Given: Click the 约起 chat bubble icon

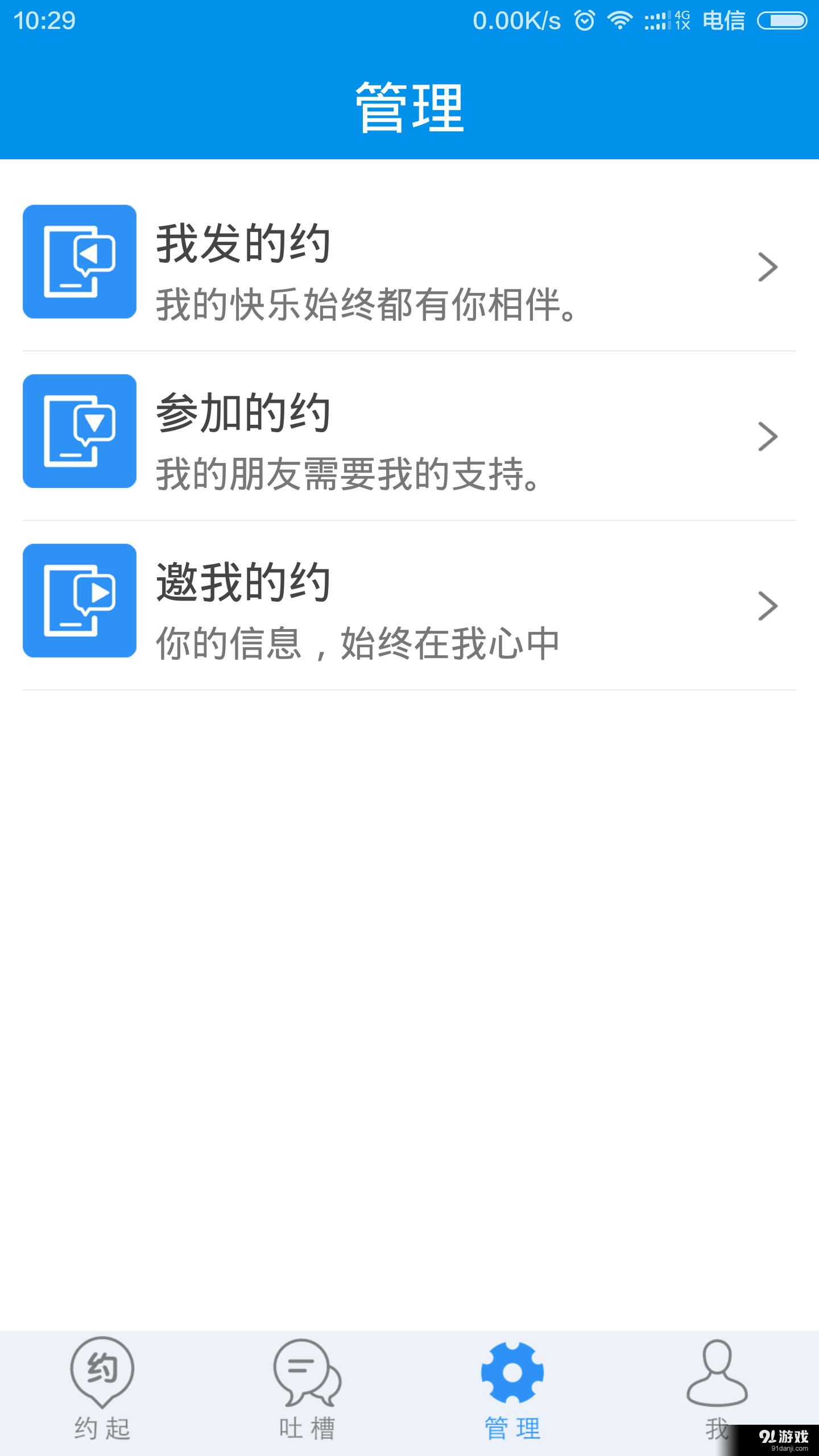Looking at the screenshot, I should point(101,1371).
